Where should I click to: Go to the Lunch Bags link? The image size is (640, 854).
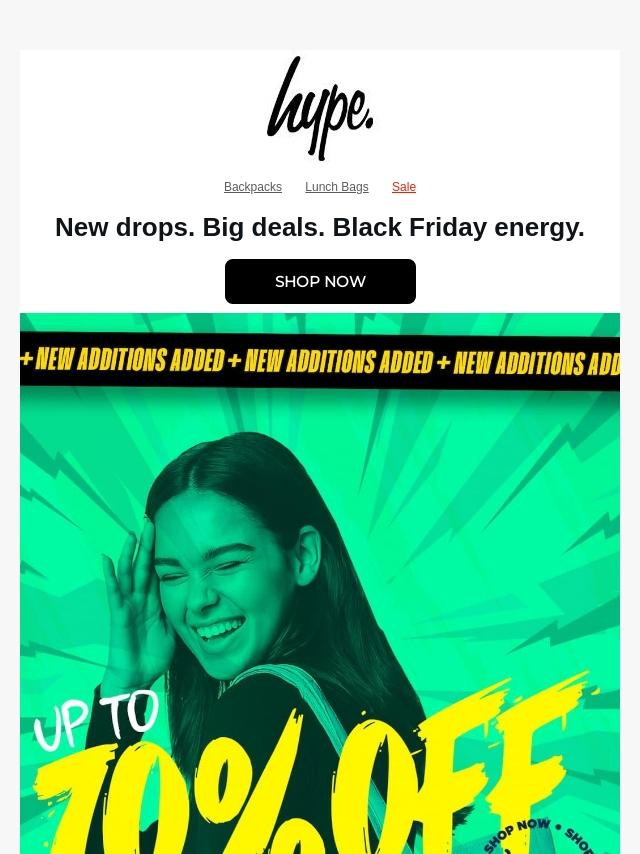(337, 187)
